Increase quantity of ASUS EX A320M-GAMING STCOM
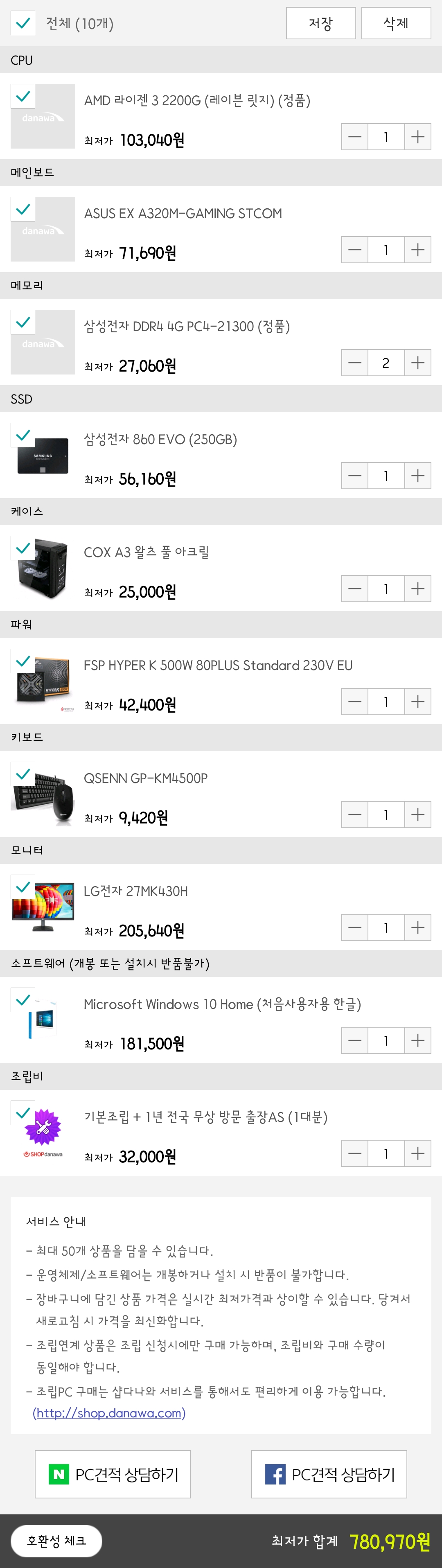The width and height of the screenshot is (442, 1568). point(417,250)
